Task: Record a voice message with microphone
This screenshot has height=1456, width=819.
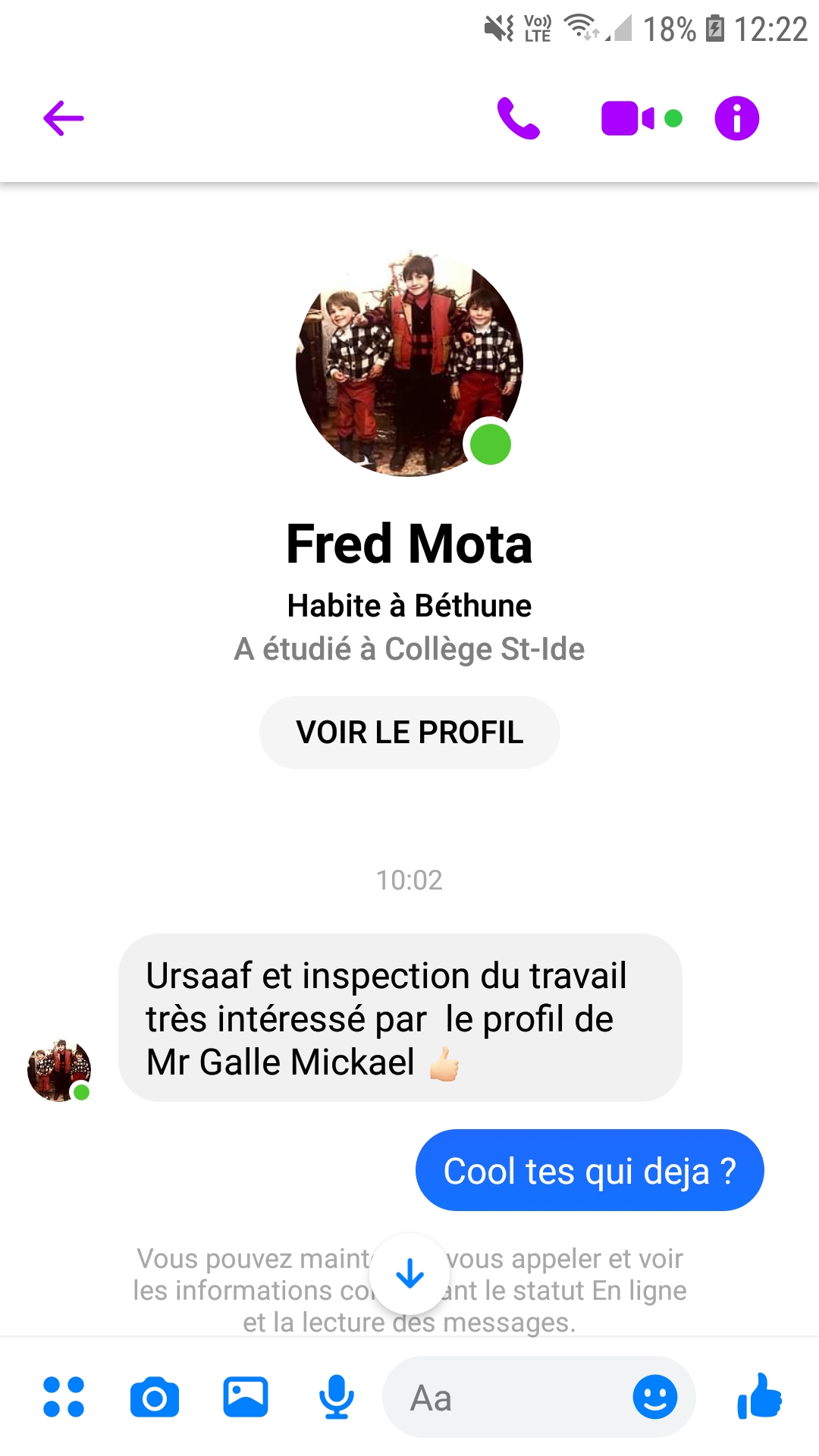Action: (336, 1397)
